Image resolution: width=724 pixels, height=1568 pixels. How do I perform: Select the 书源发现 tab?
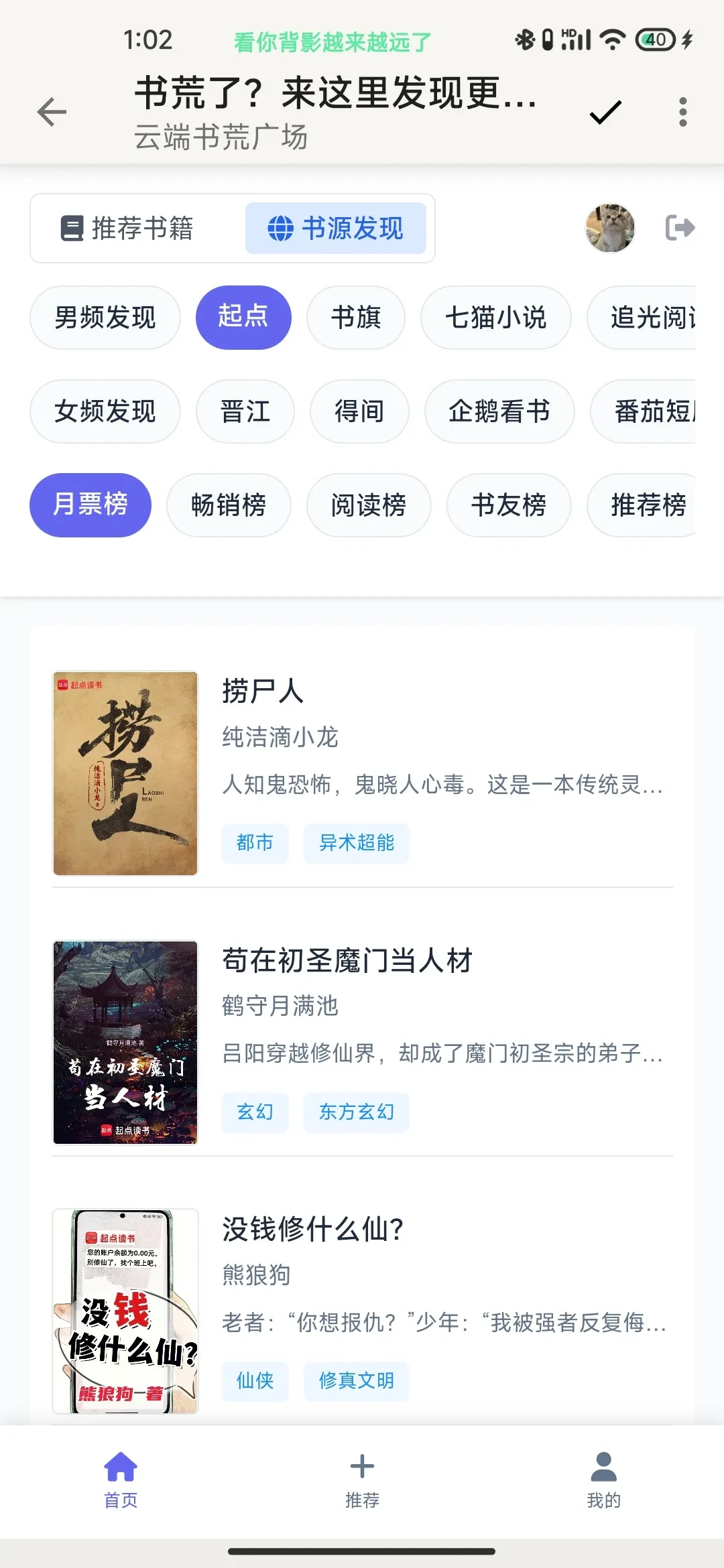click(x=336, y=228)
